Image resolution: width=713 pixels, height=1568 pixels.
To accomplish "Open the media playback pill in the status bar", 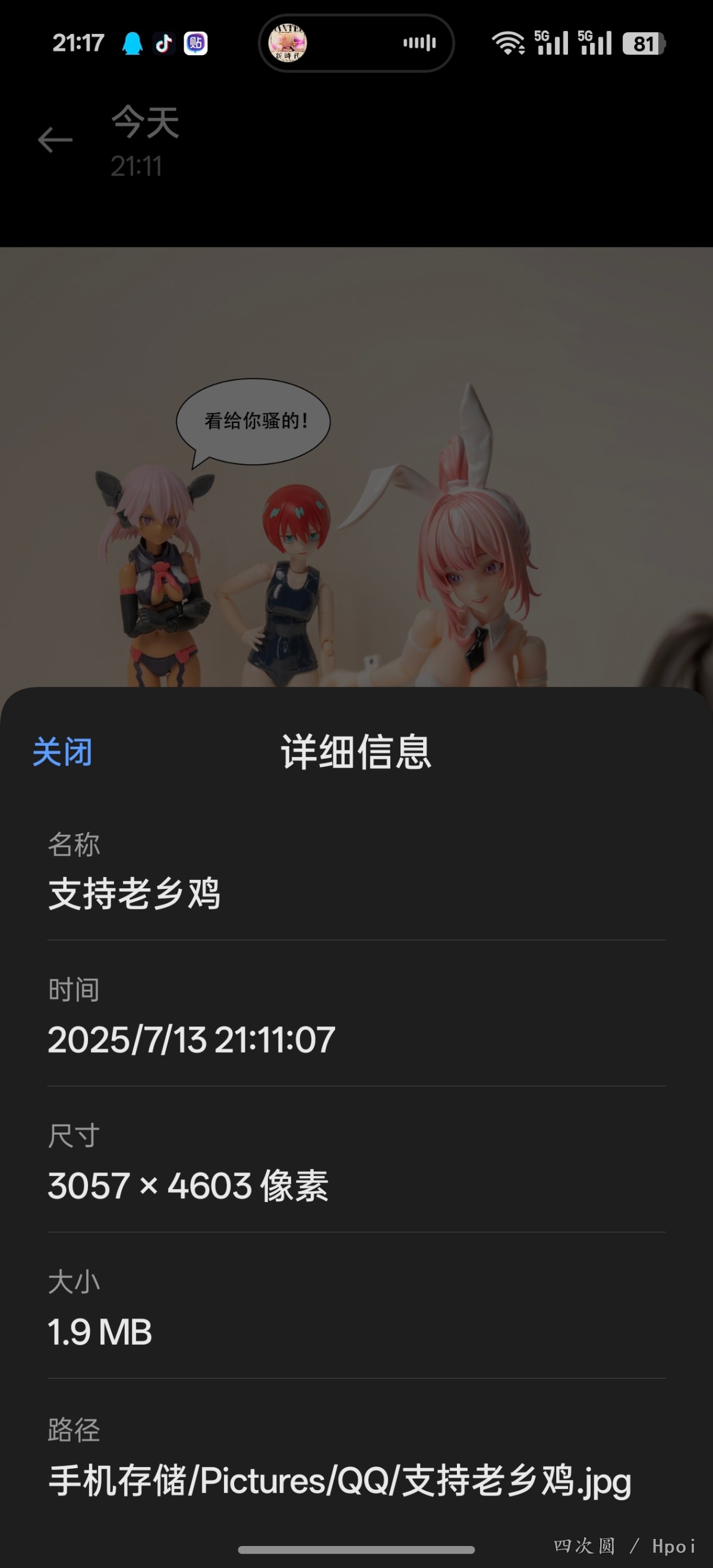I will click(356, 43).
